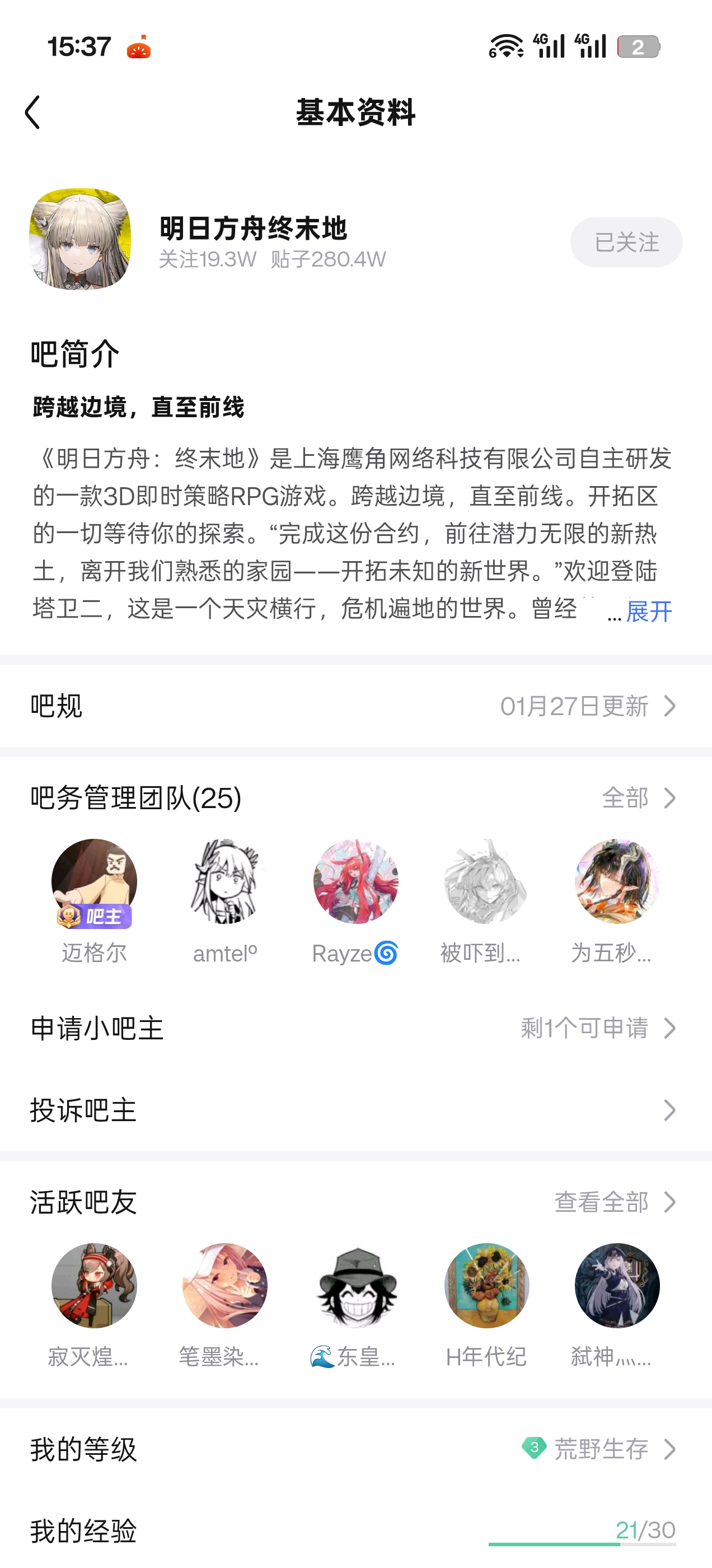Open active member H年代纪 profile
Image resolution: width=712 pixels, height=1568 pixels.
[486, 1286]
